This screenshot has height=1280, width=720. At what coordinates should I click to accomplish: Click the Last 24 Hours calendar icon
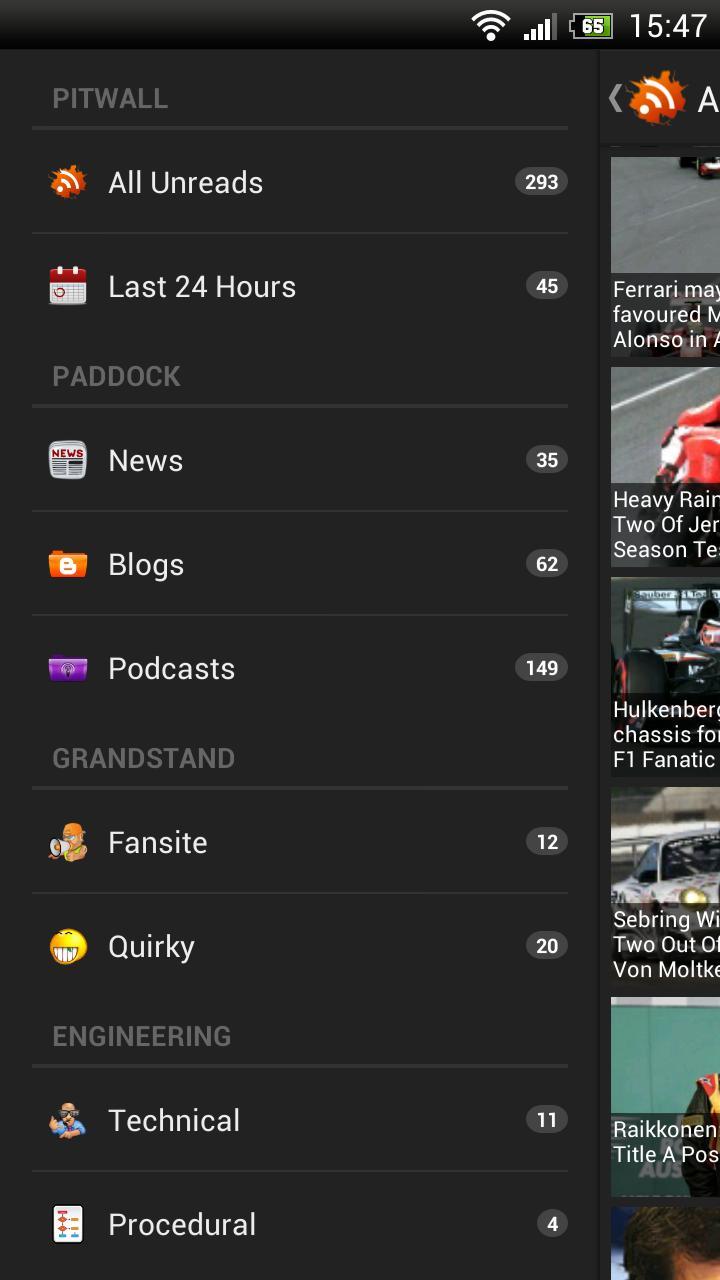(67, 285)
